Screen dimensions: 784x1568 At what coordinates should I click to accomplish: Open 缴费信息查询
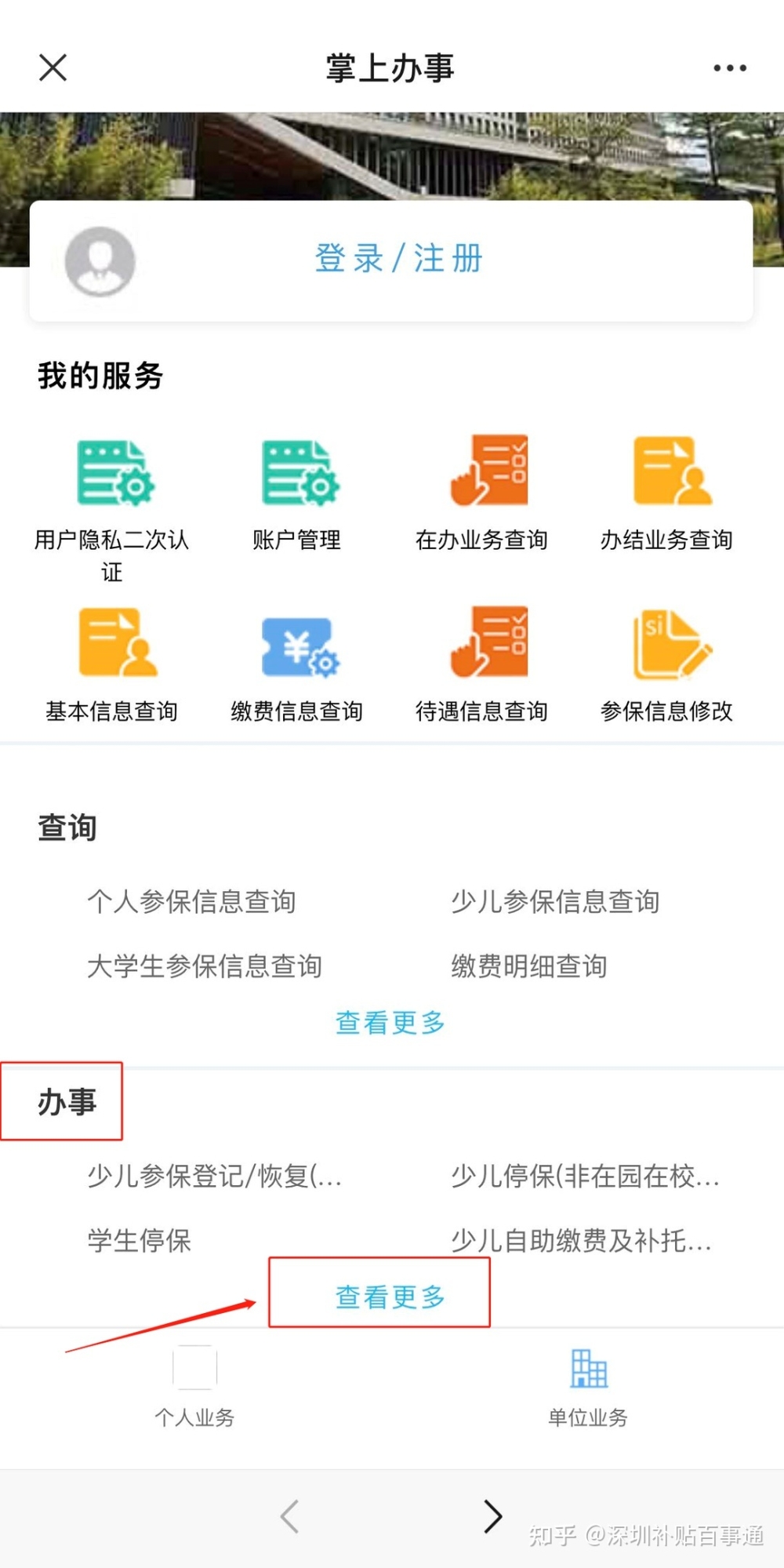point(297,665)
